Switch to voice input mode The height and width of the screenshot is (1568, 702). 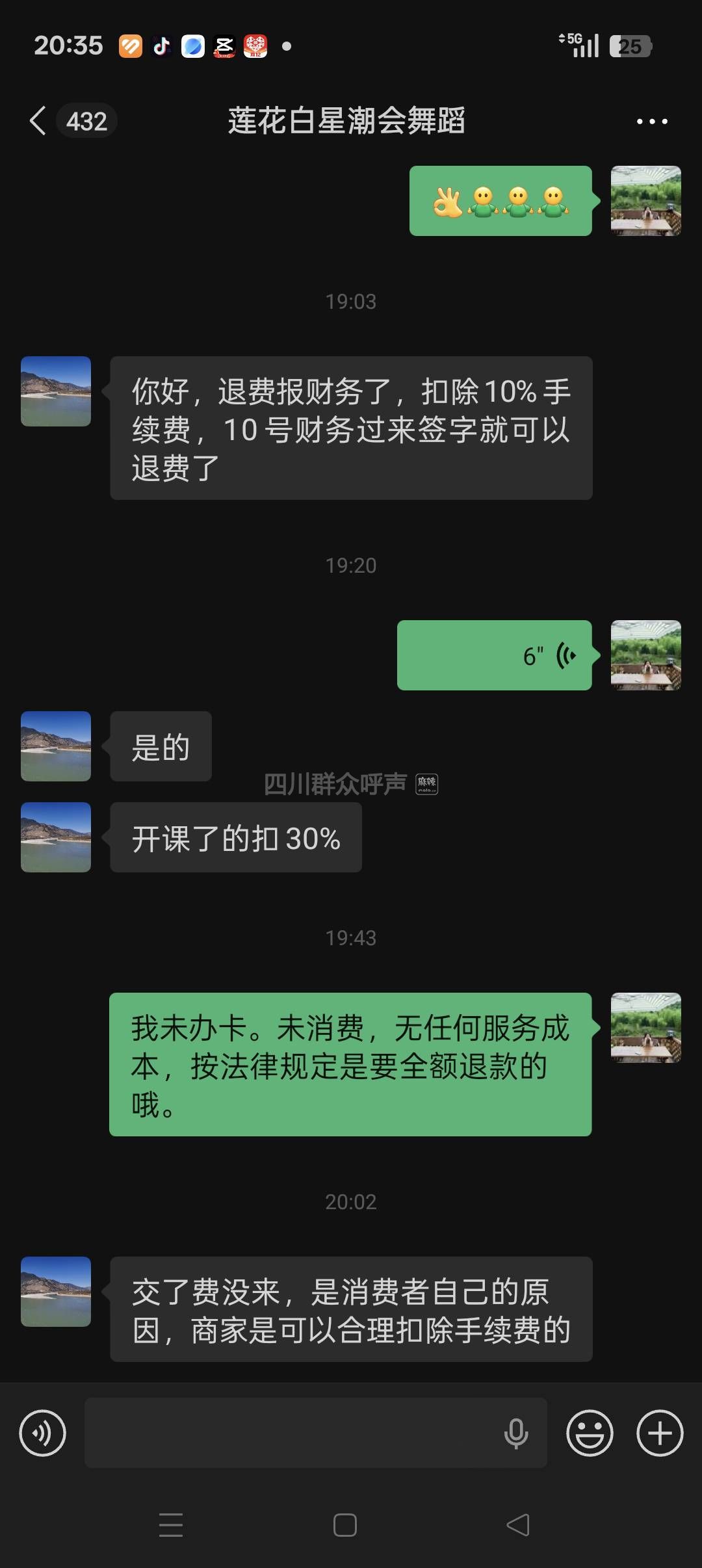pyautogui.click(x=43, y=1433)
